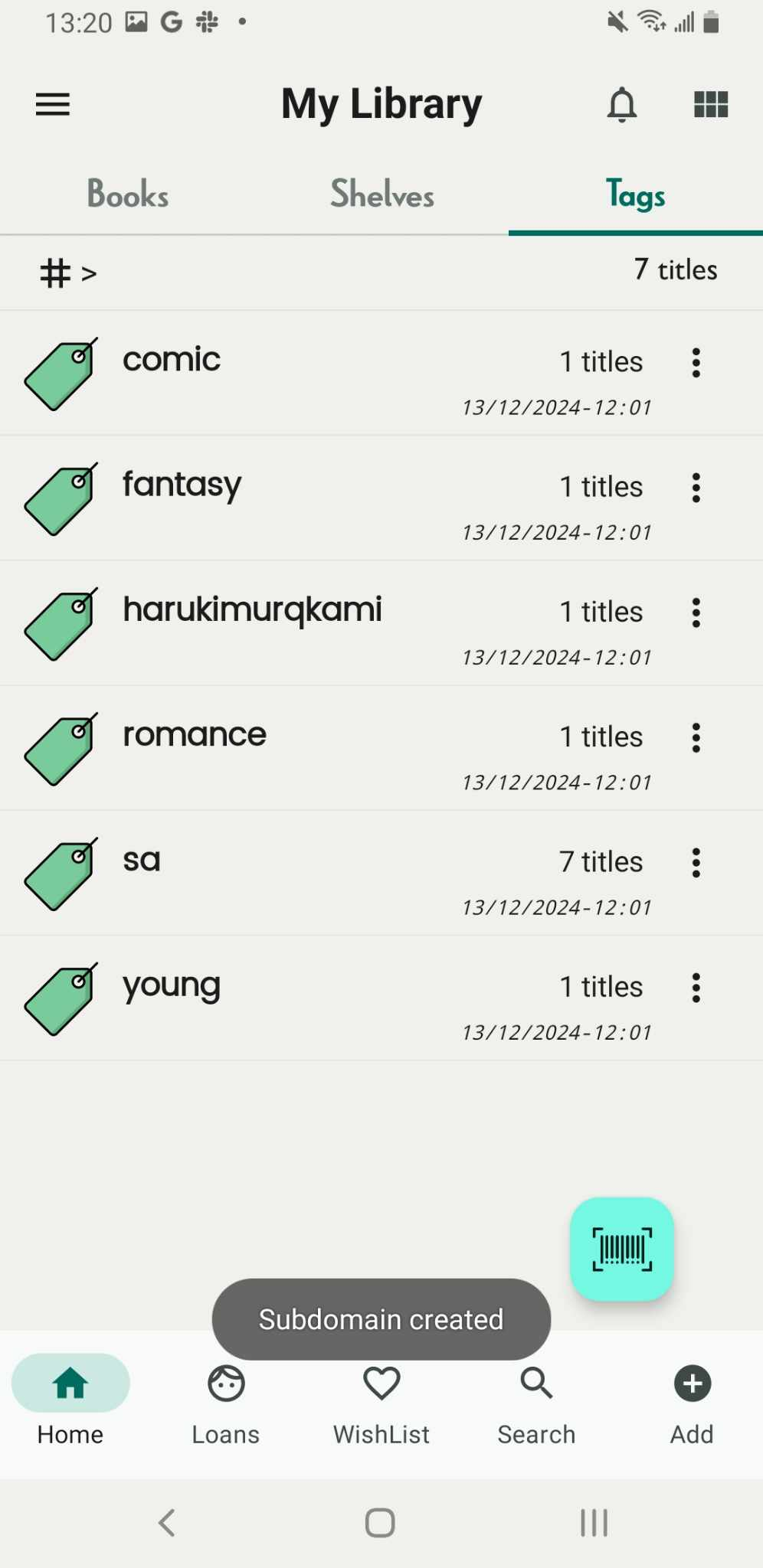Open options for the young tag
Screen dimensions: 763x1568
pos(696,988)
